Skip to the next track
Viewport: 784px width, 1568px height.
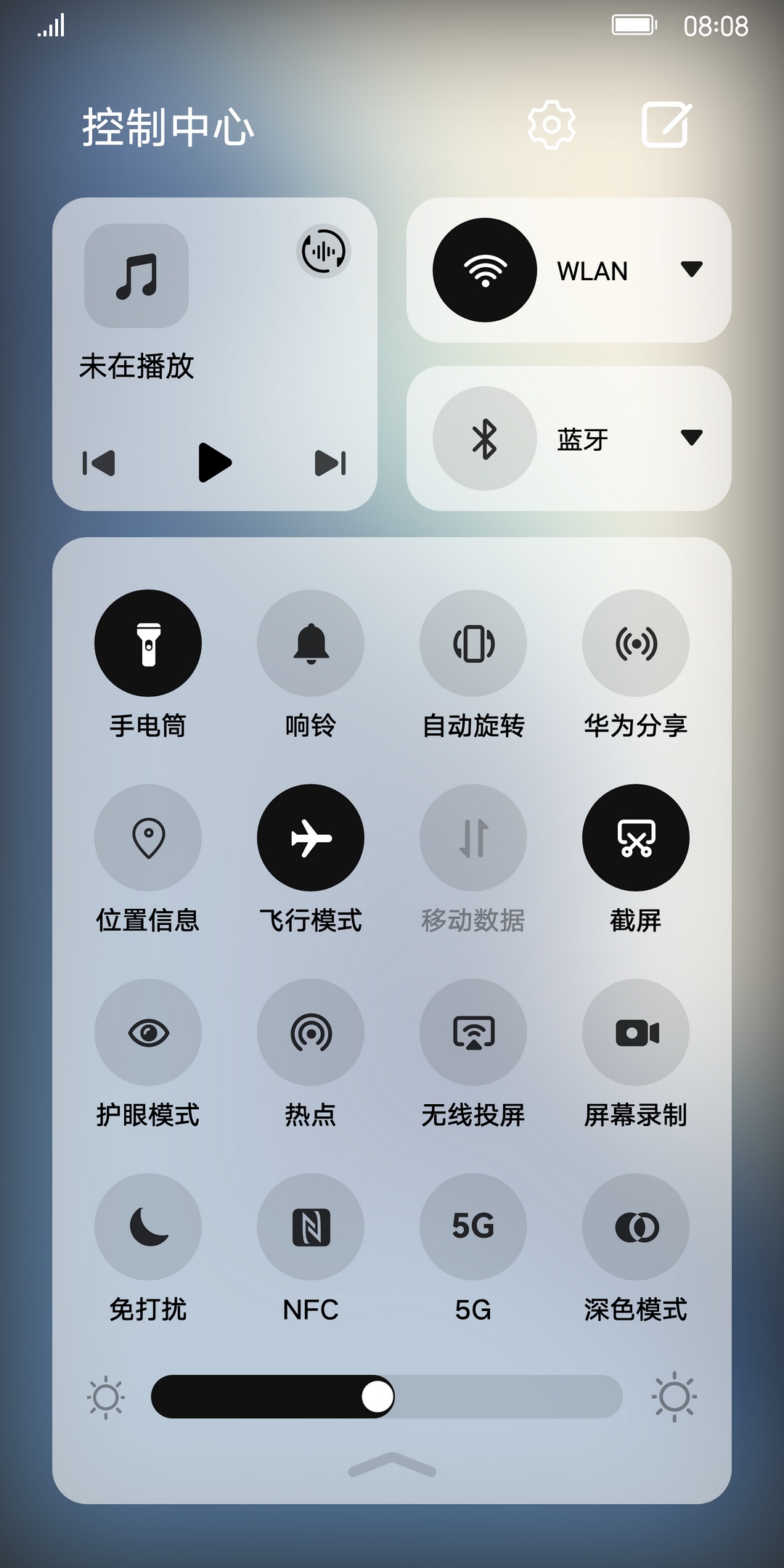click(330, 463)
